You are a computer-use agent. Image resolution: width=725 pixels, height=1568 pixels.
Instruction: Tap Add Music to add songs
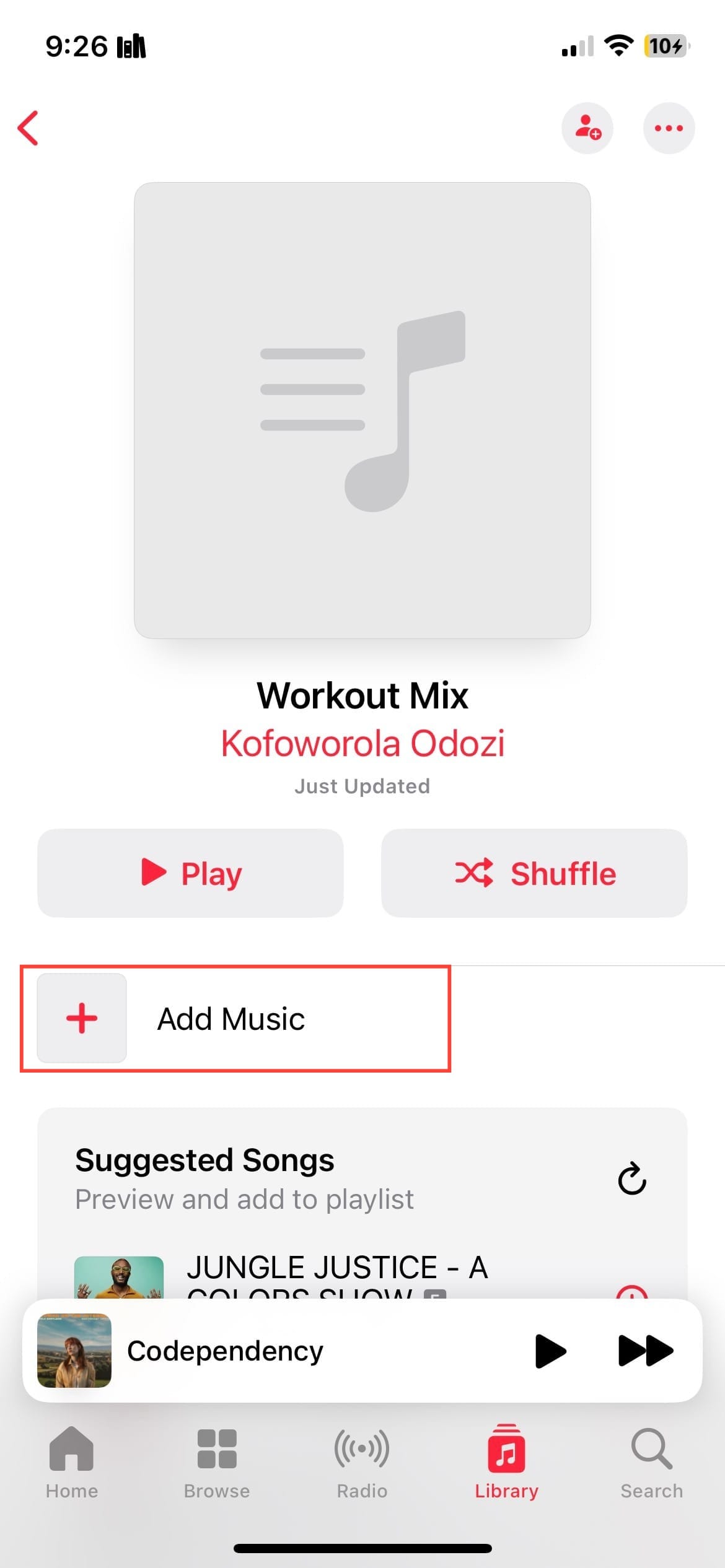232,1019
